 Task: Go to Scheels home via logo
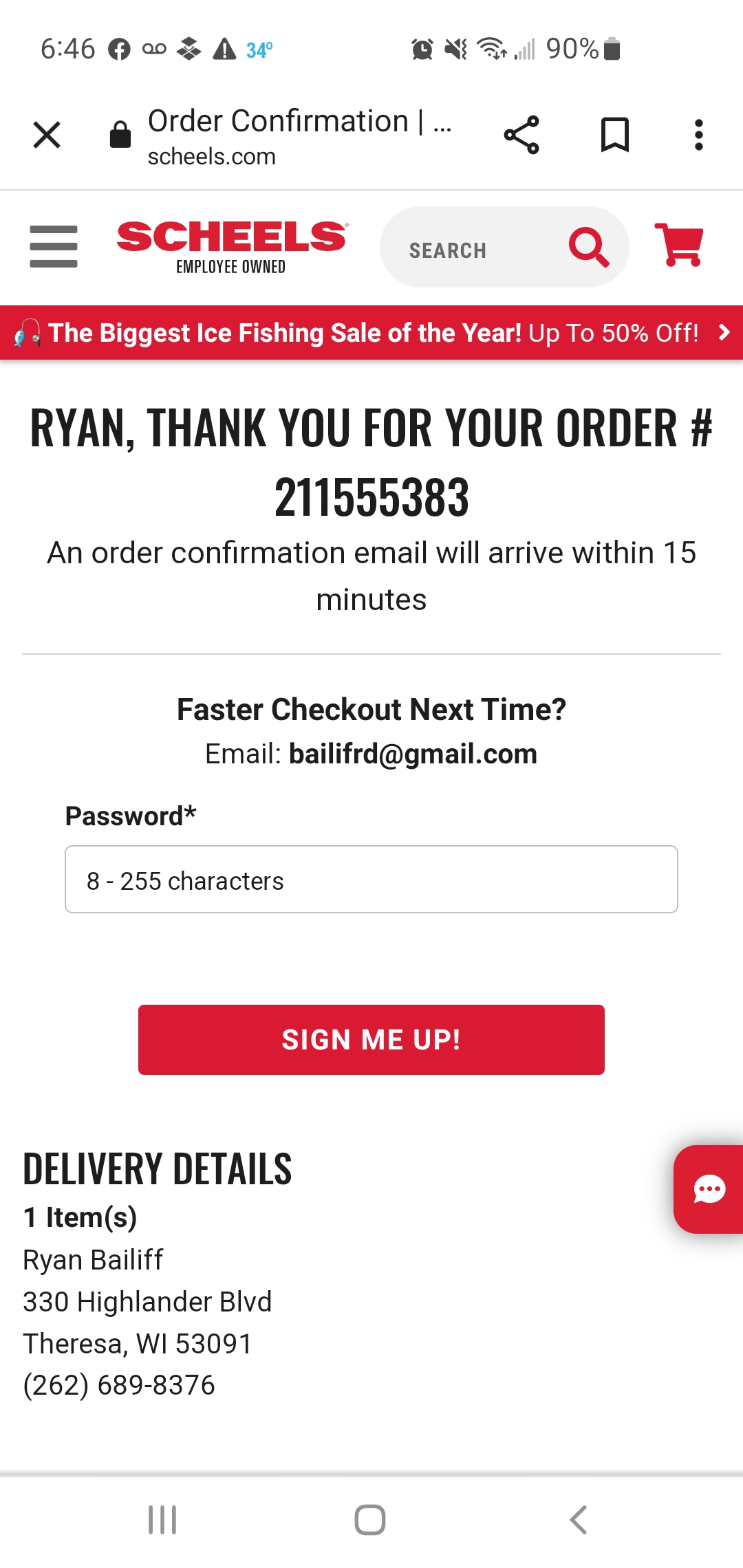[x=232, y=247]
